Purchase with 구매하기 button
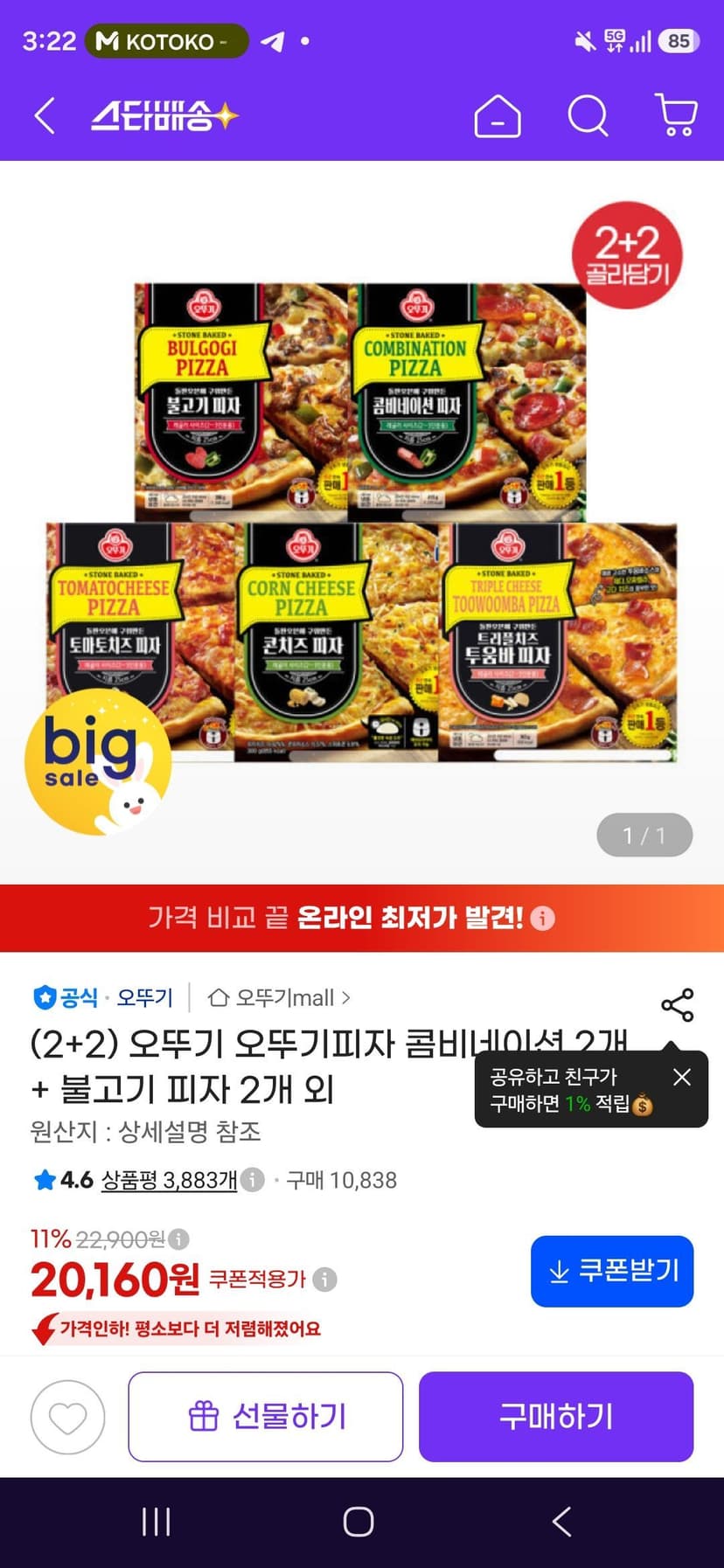This screenshot has width=724, height=1568. pos(556,1417)
